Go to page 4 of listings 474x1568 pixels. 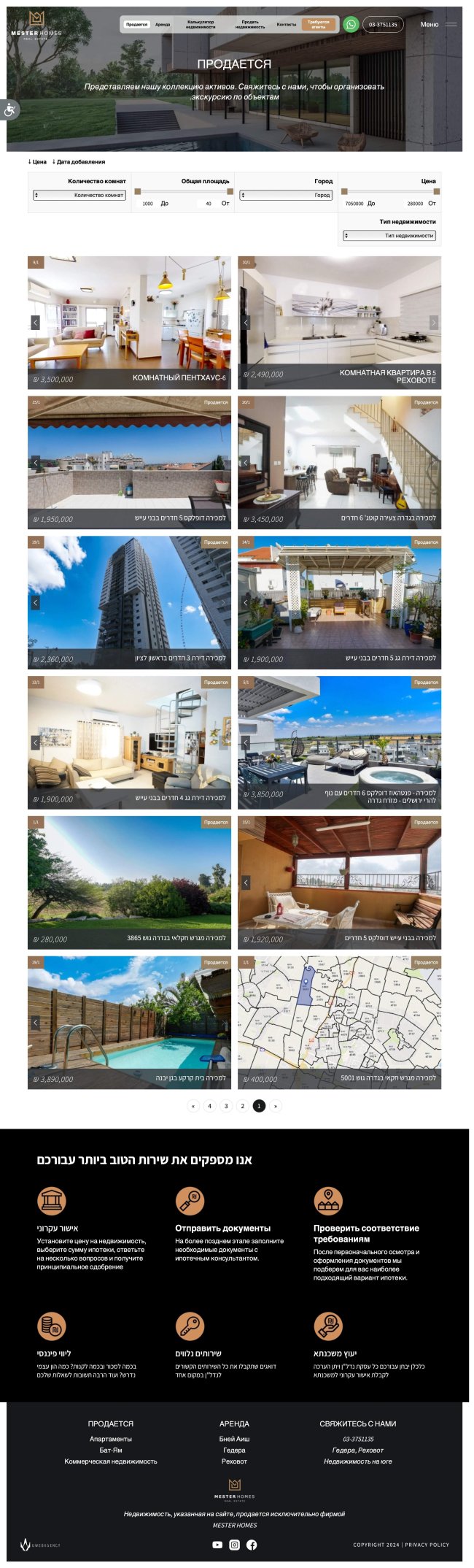click(x=209, y=1106)
